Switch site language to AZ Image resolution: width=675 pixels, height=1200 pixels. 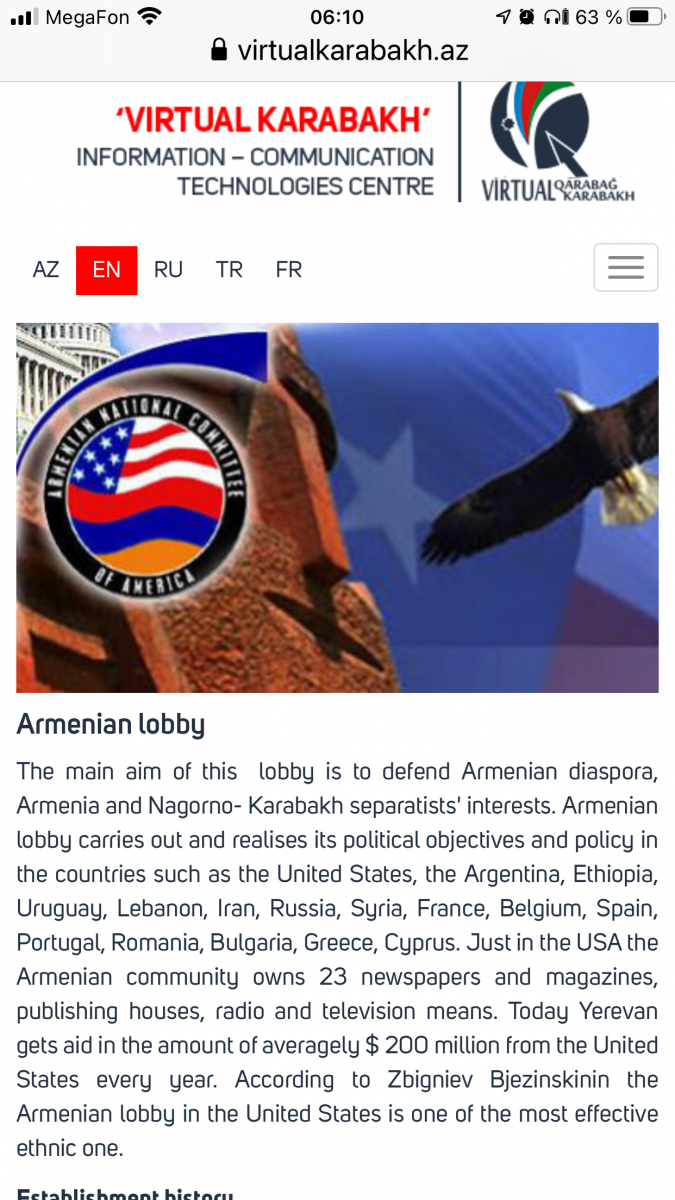coord(46,270)
